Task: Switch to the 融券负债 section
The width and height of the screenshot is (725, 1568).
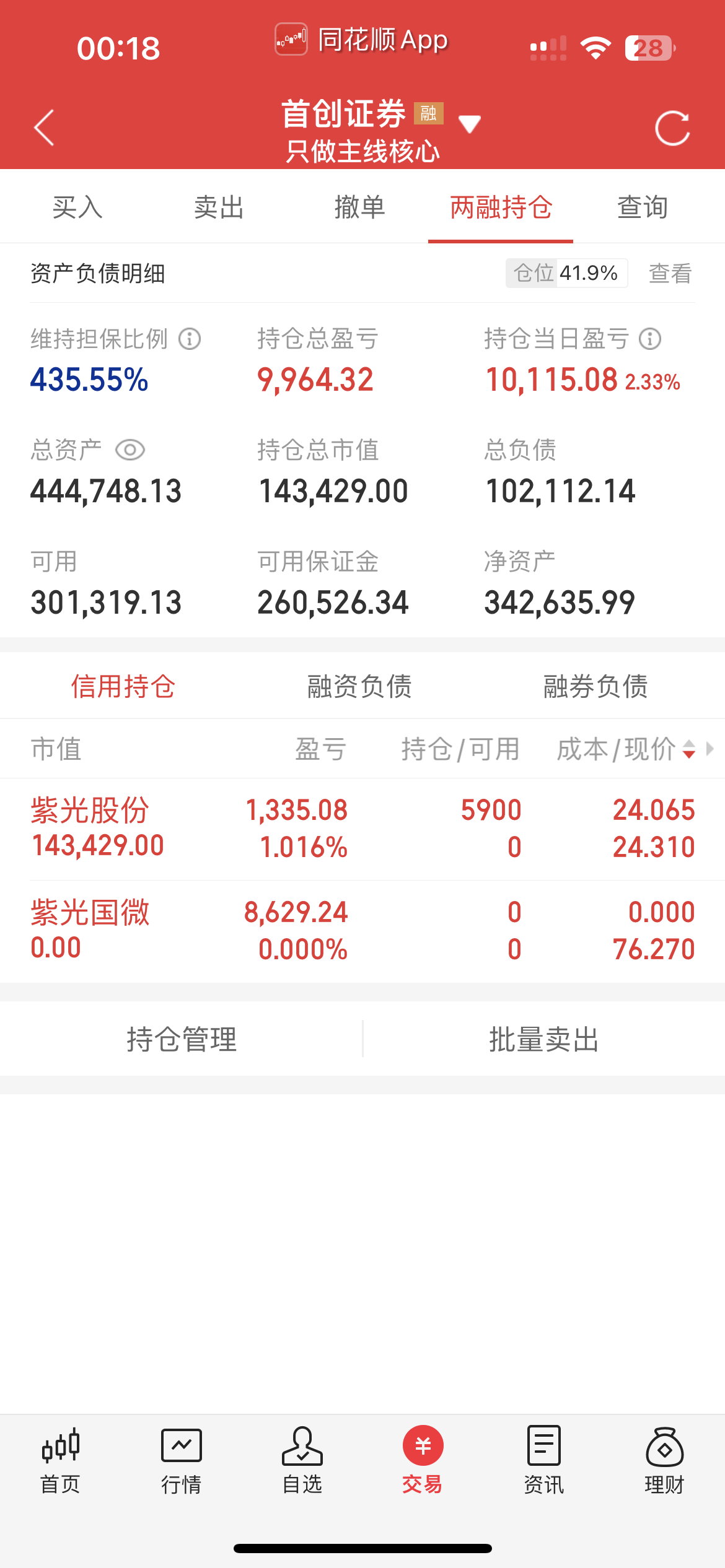Action: pos(595,686)
